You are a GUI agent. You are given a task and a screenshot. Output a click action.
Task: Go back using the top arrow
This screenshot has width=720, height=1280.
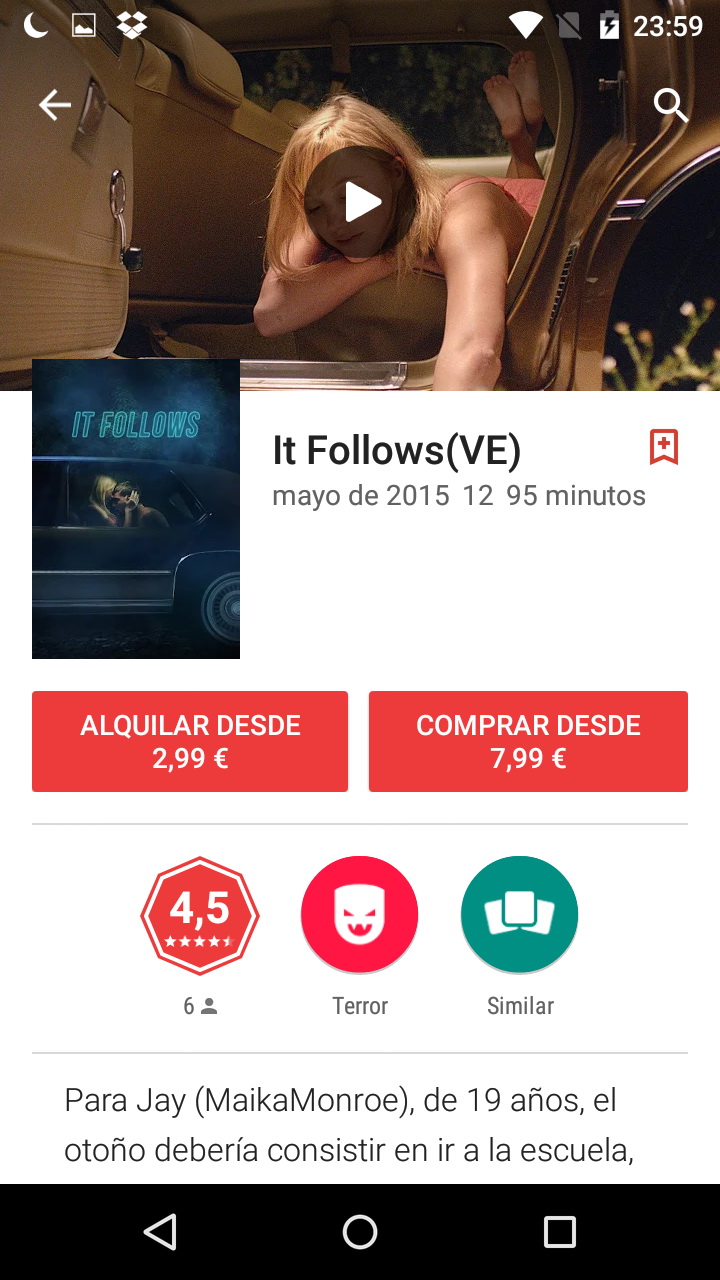[x=55, y=105]
